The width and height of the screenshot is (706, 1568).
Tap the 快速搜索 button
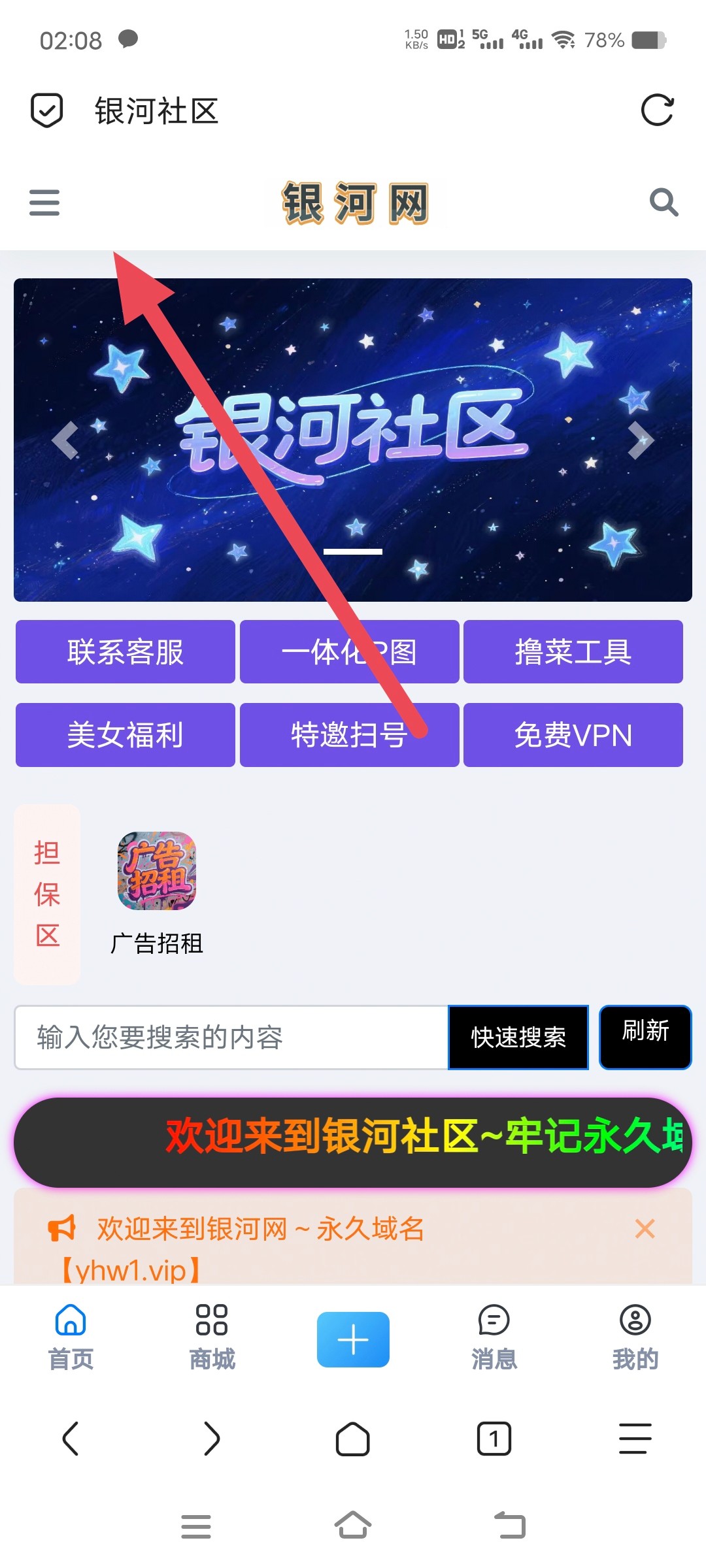(x=518, y=1037)
